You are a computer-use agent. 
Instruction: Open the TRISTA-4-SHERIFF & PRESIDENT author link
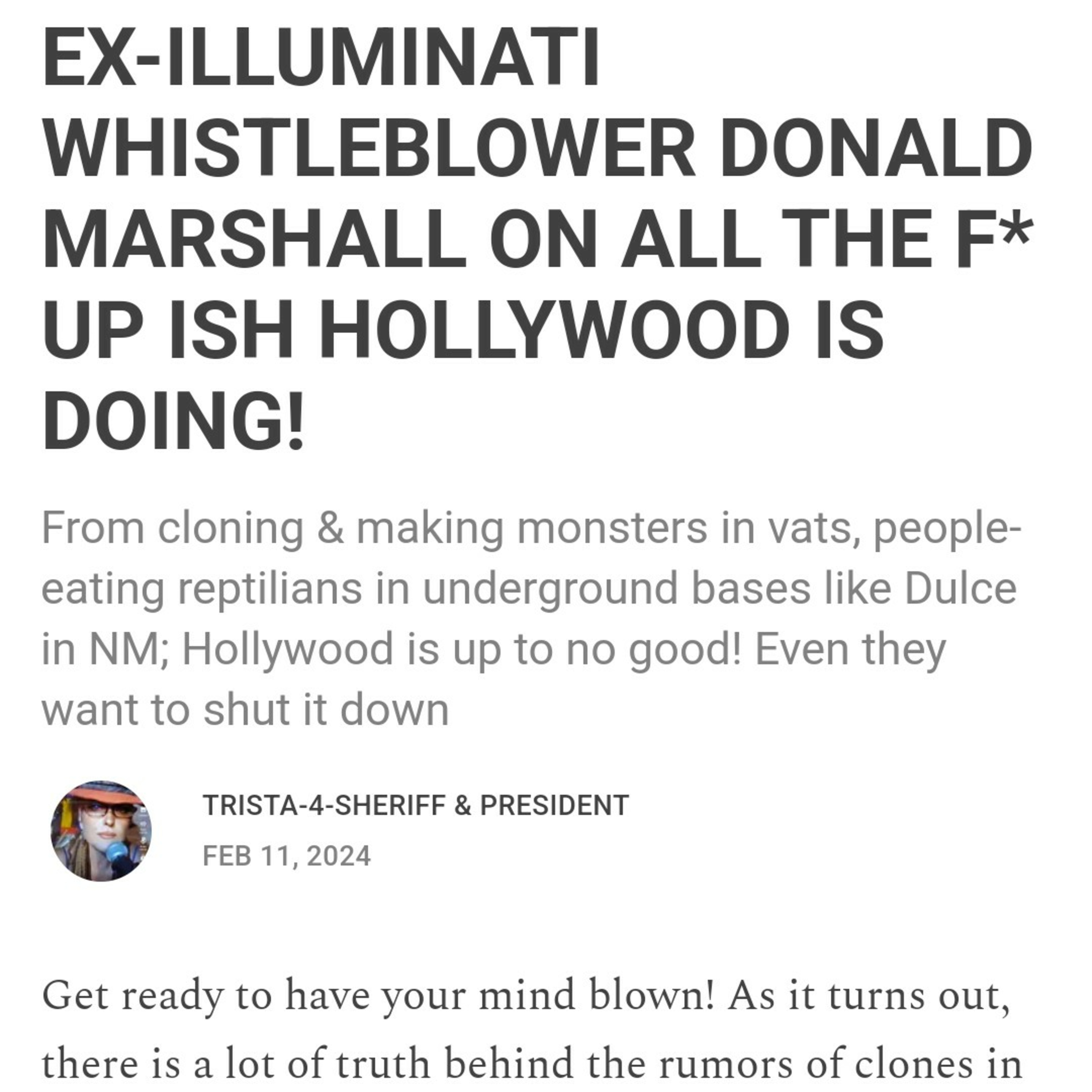415,806
